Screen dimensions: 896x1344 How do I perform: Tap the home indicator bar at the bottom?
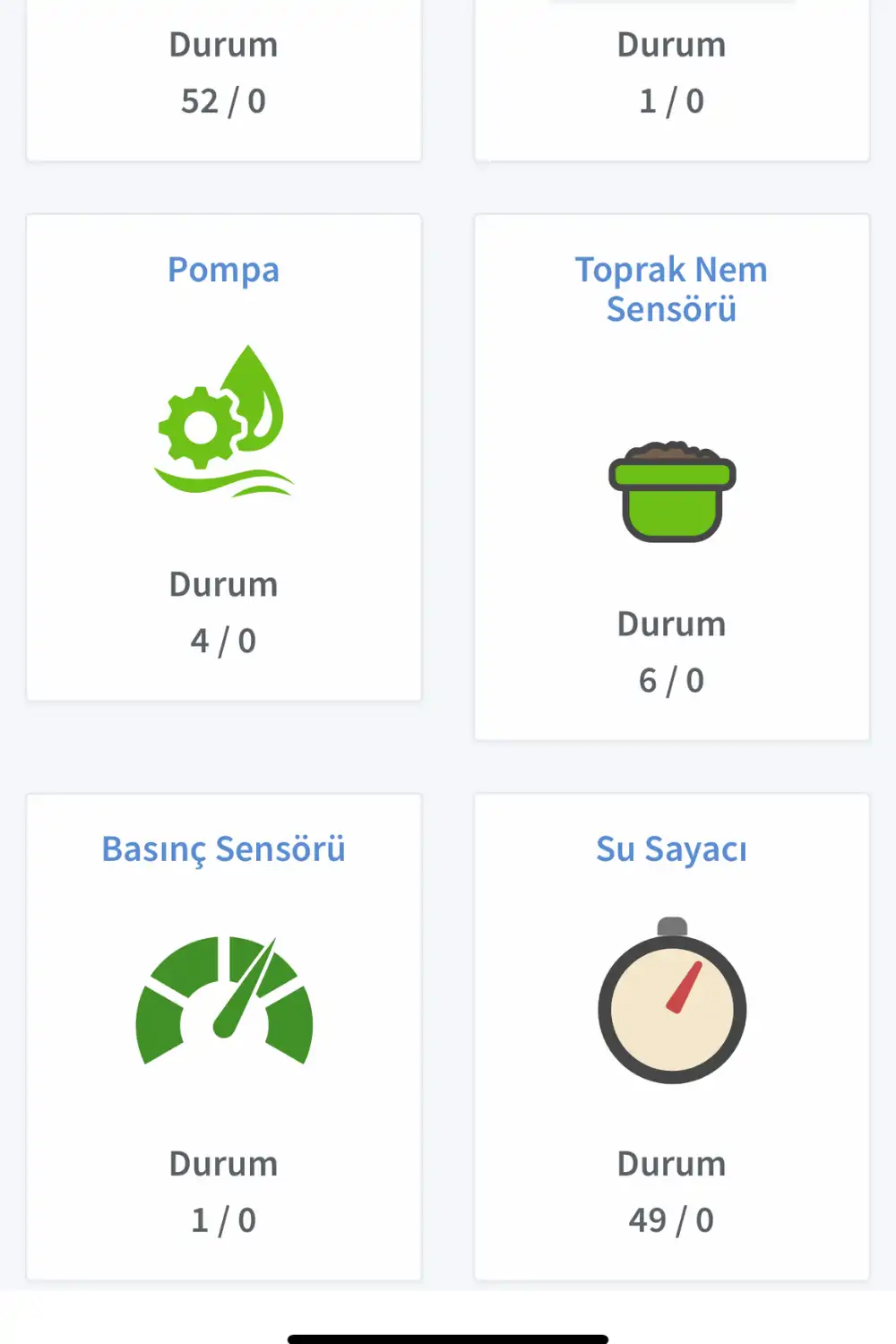(448, 1337)
